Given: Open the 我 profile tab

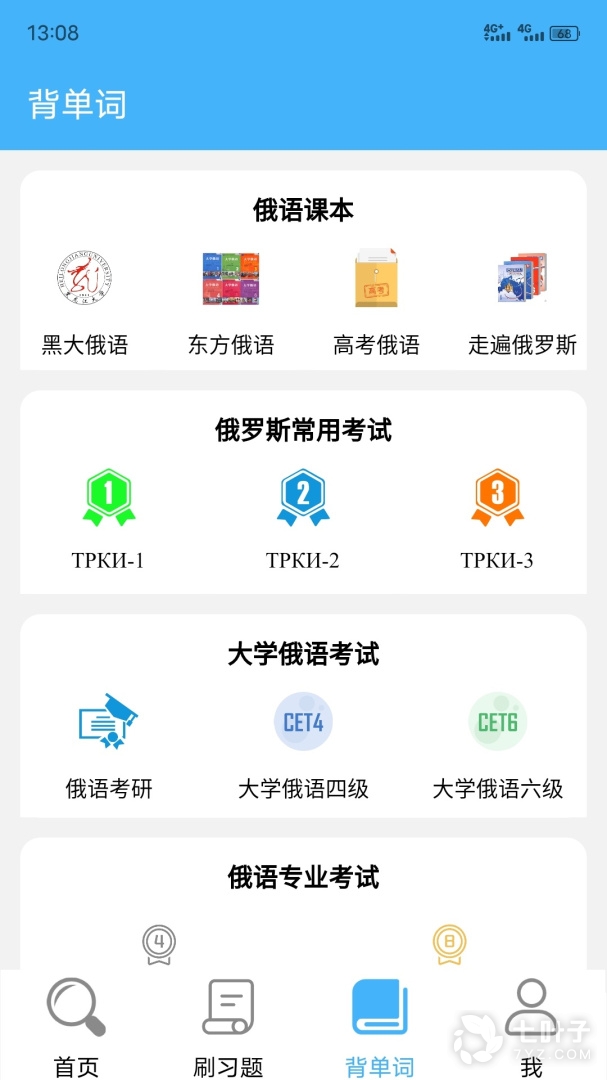Looking at the screenshot, I should point(531,1025).
